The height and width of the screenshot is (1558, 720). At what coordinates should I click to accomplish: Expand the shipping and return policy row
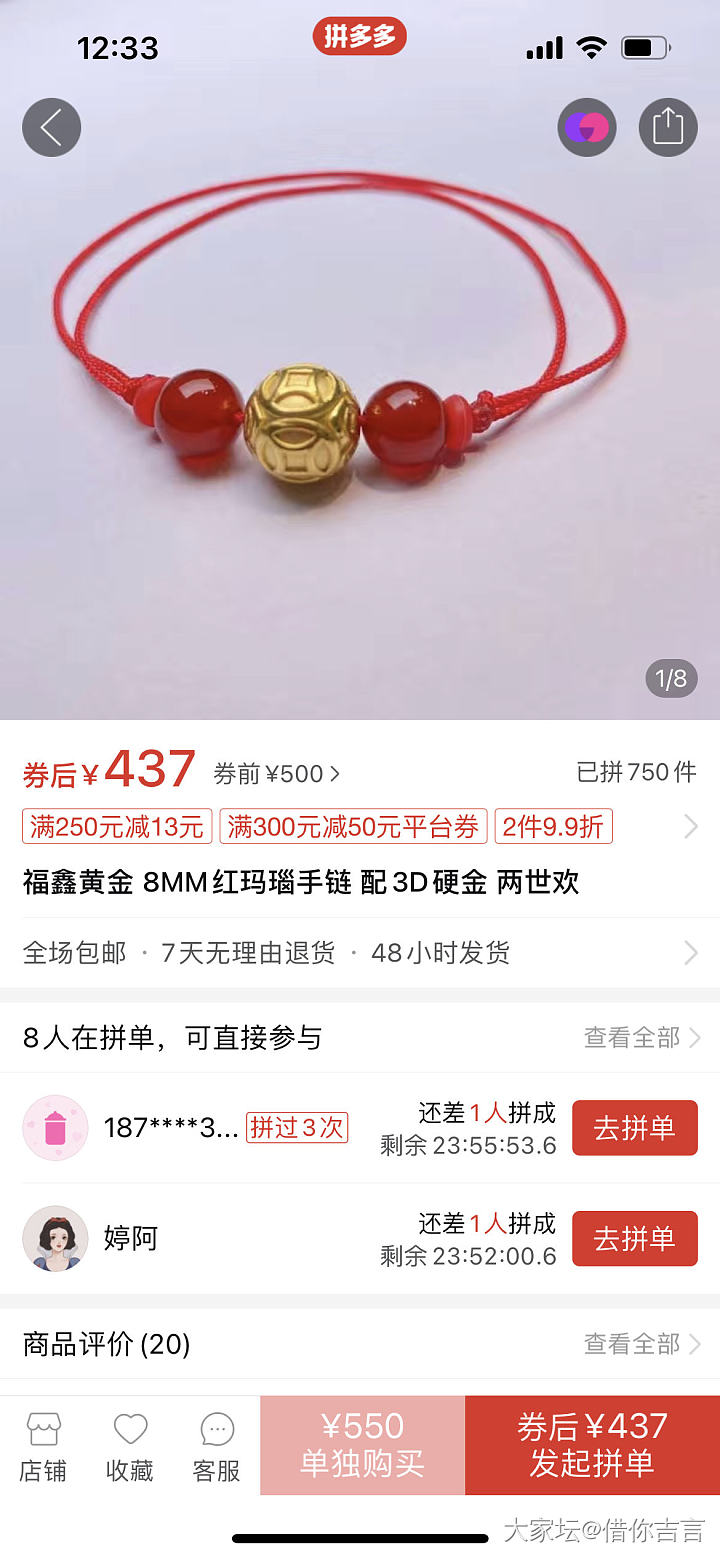[x=690, y=952]
